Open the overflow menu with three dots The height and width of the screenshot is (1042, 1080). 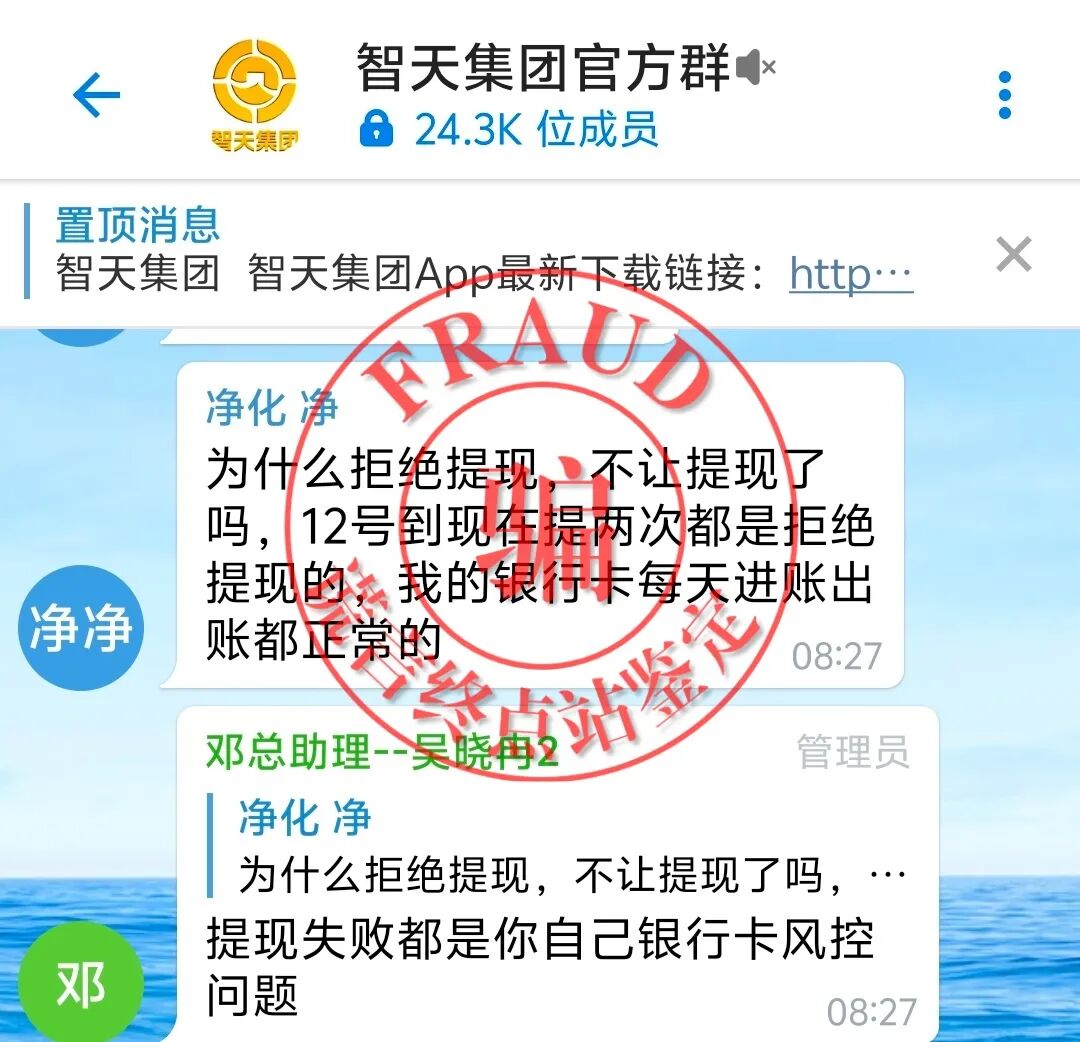1005,96
